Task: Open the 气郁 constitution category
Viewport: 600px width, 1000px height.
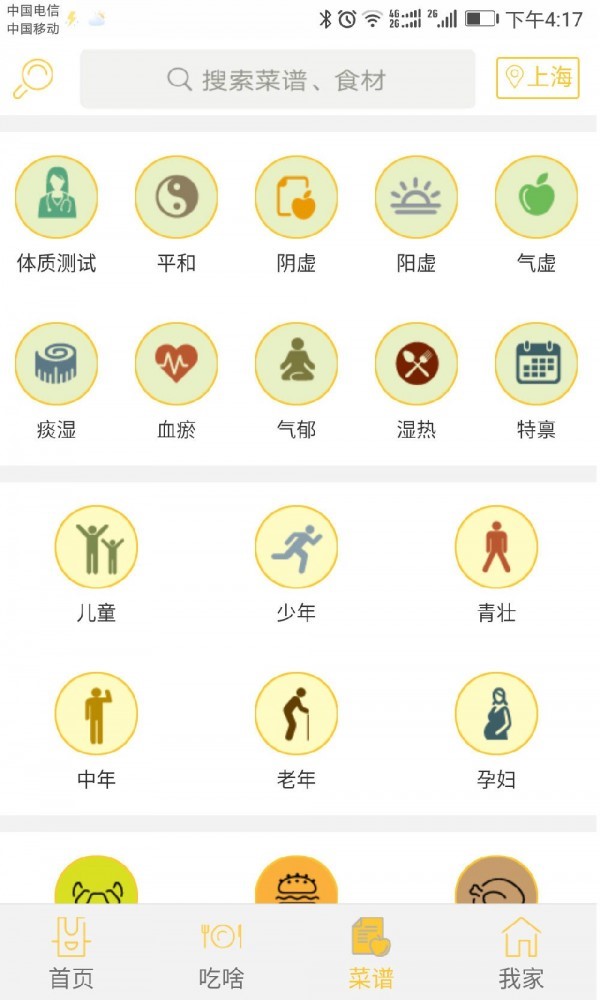Action: pos(296,365)
